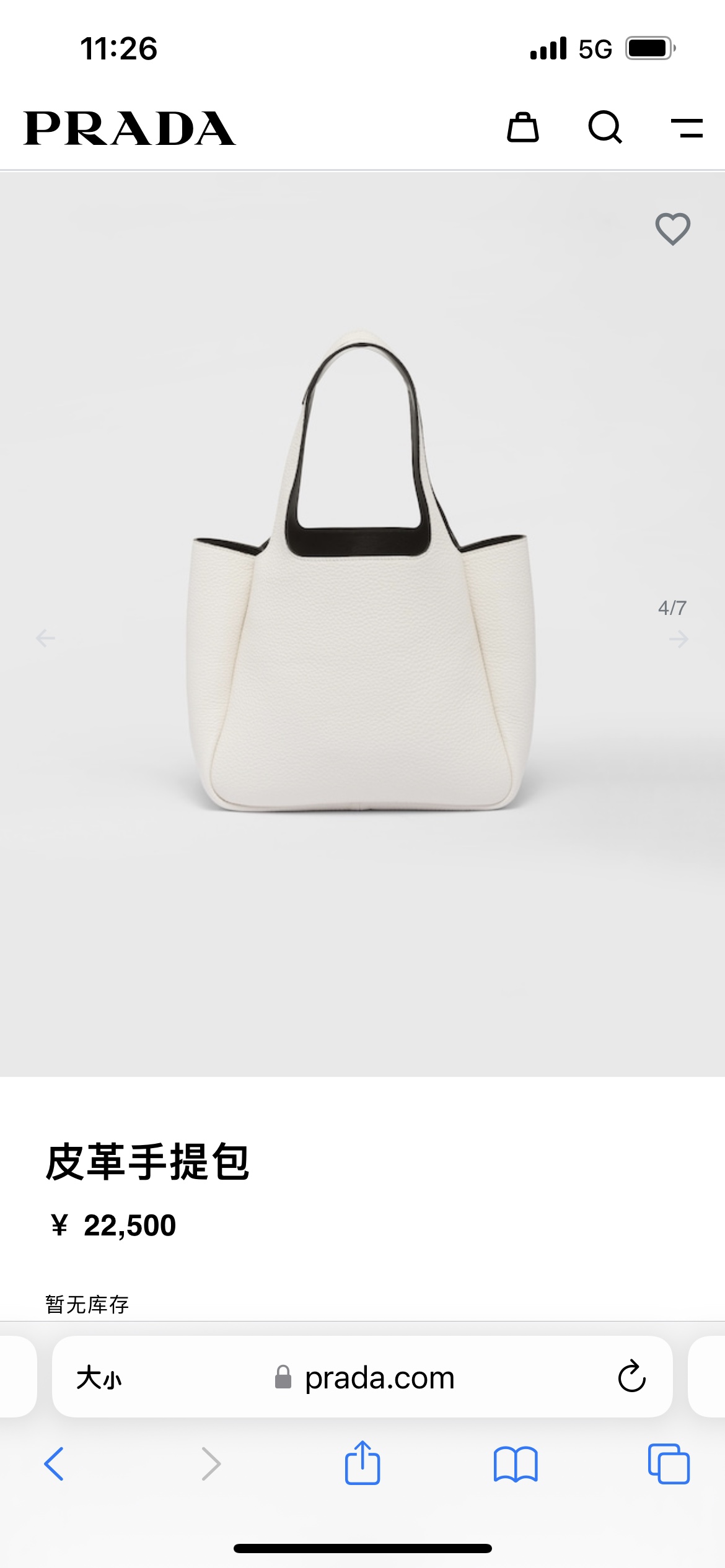
Task: Open the shopping bag
Action: click(x=523, y=128)
